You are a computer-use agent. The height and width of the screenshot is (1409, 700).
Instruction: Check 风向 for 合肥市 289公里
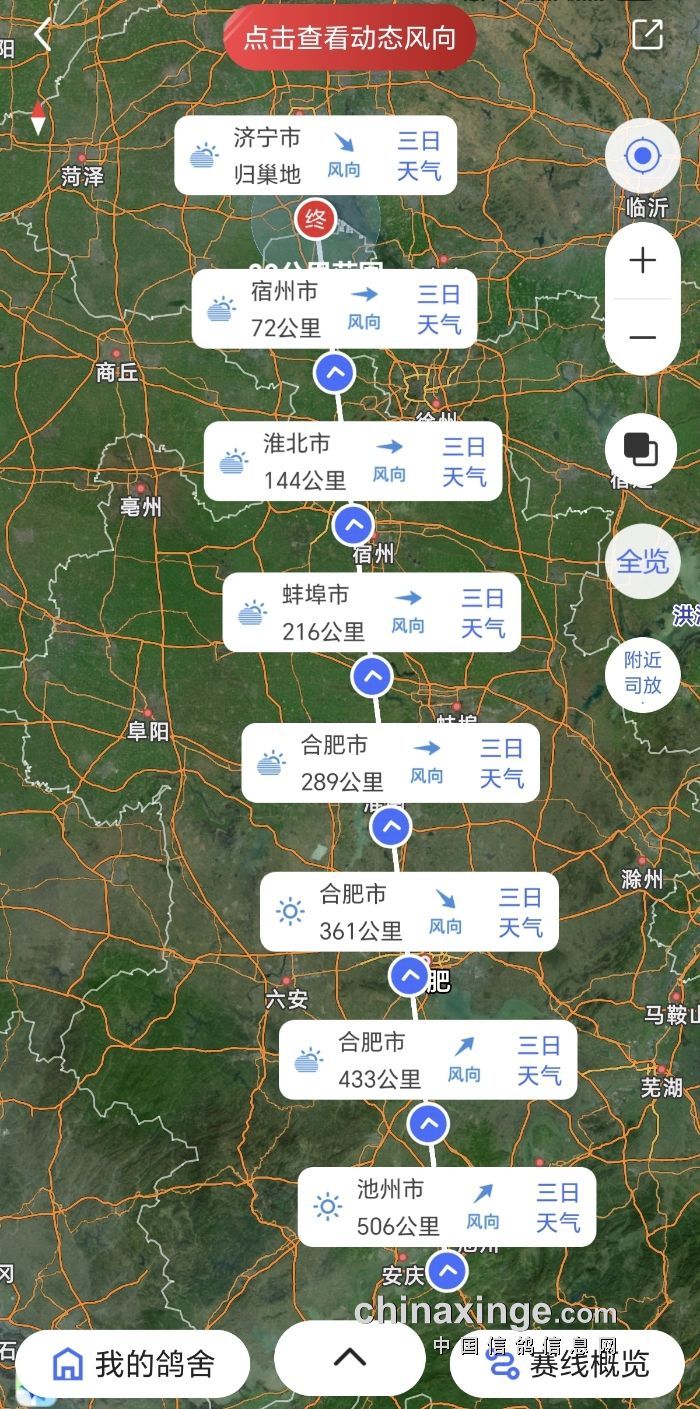(x=427, y=762)
